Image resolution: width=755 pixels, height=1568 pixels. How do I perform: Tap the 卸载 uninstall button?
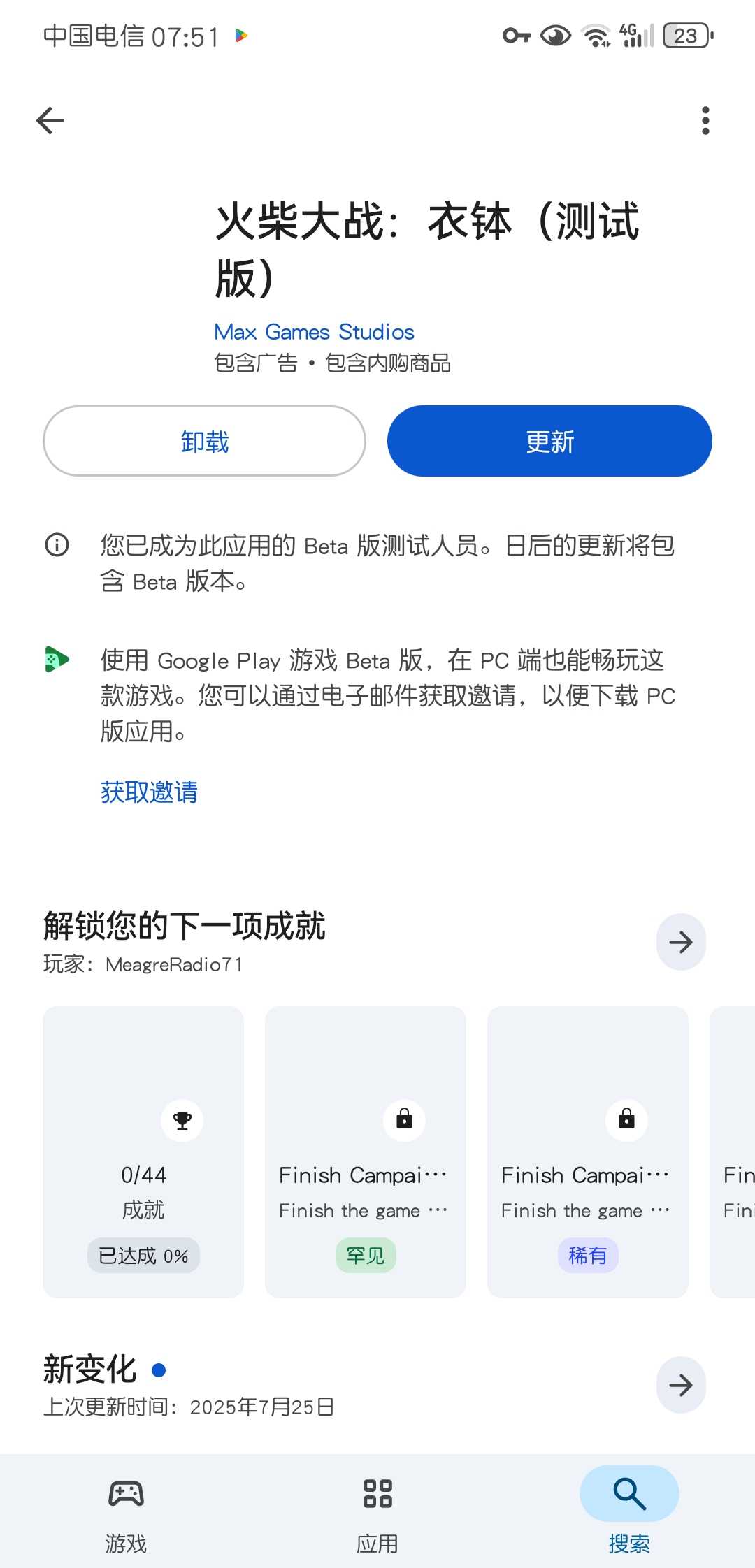click(204, 441)
